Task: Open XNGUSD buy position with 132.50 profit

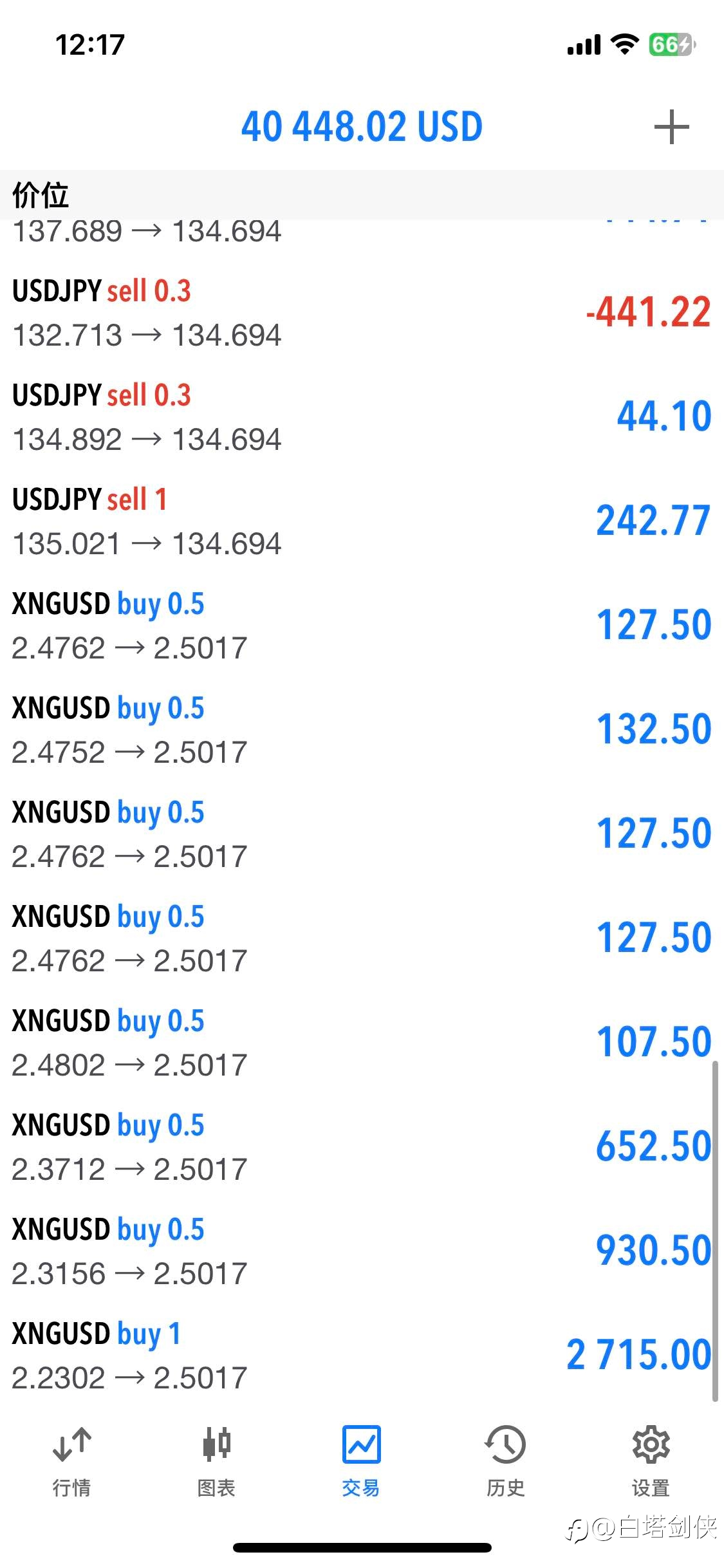Action: tap(362, 730)
